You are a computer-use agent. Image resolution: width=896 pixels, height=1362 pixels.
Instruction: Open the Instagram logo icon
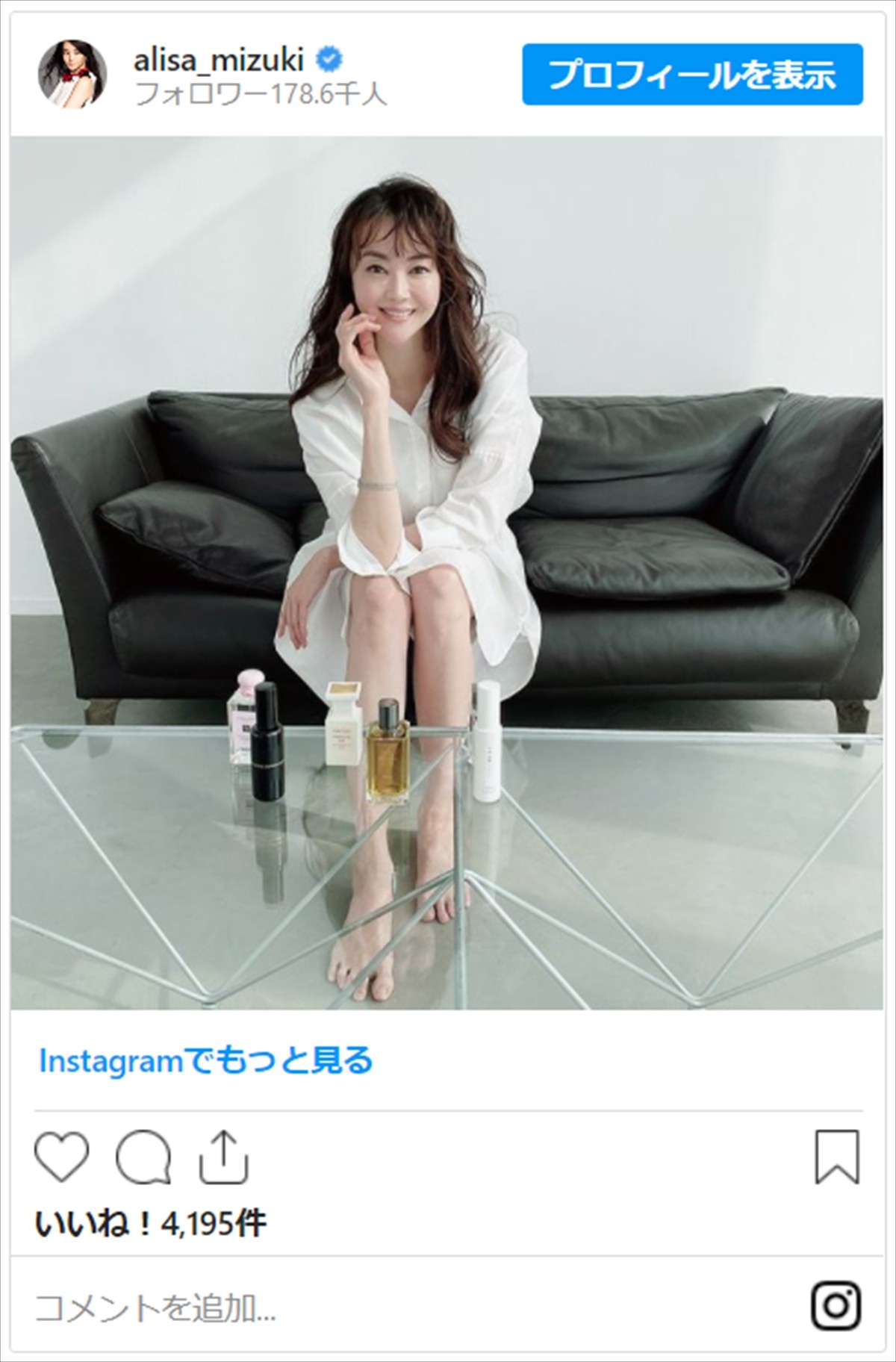click(836, 1305)
